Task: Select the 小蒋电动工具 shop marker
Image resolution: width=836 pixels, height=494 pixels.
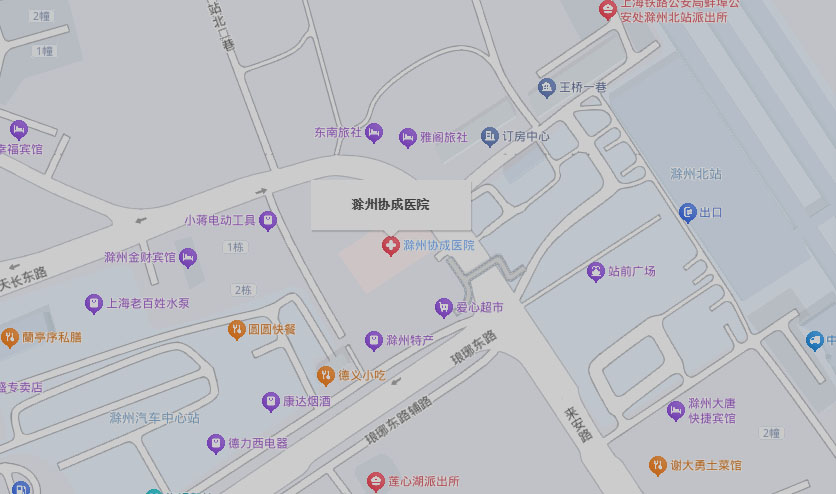Action: (267, 220)
